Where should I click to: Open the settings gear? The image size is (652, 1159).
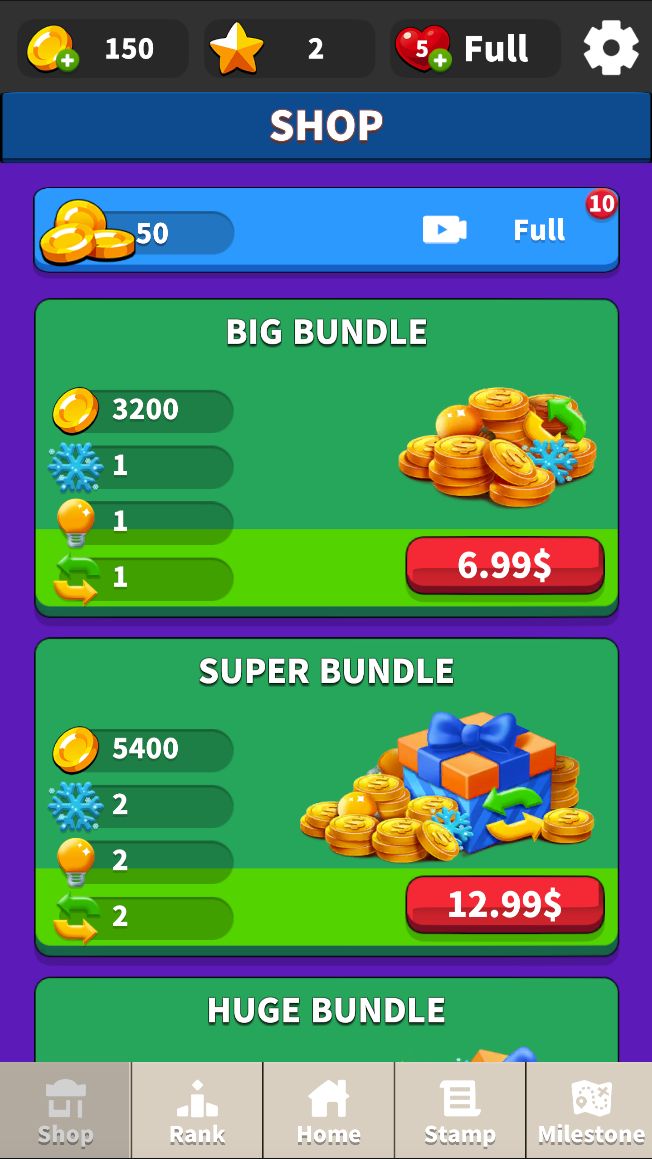610,47
